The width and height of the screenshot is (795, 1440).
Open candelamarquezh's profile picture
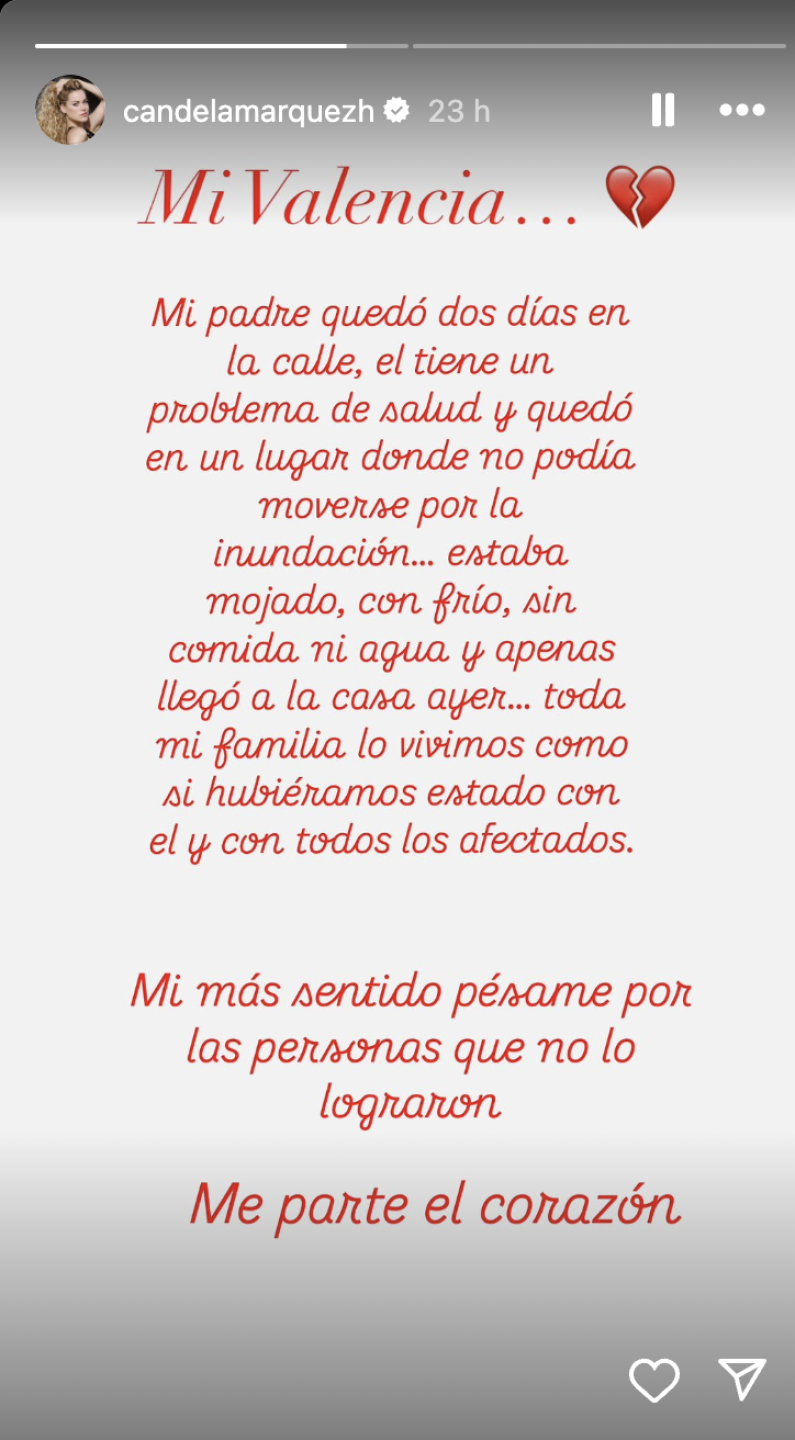click(x=70, y=110)
